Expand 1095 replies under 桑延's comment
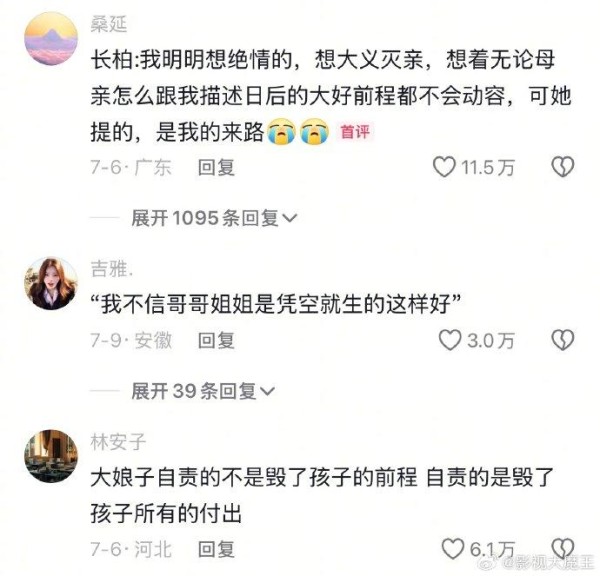The width and height of the screenshot is (600, 576). 214,217
